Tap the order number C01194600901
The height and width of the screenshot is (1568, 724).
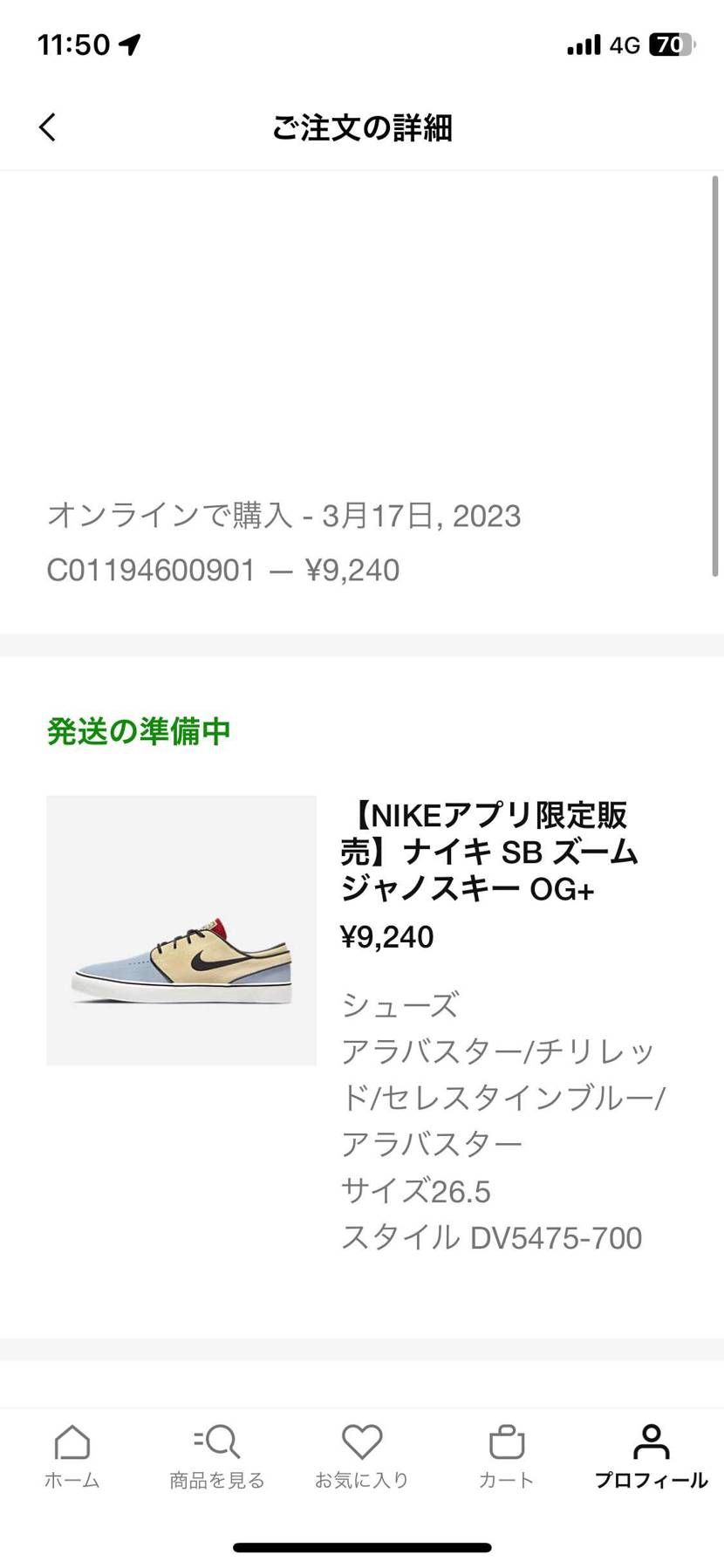[150, 569]
